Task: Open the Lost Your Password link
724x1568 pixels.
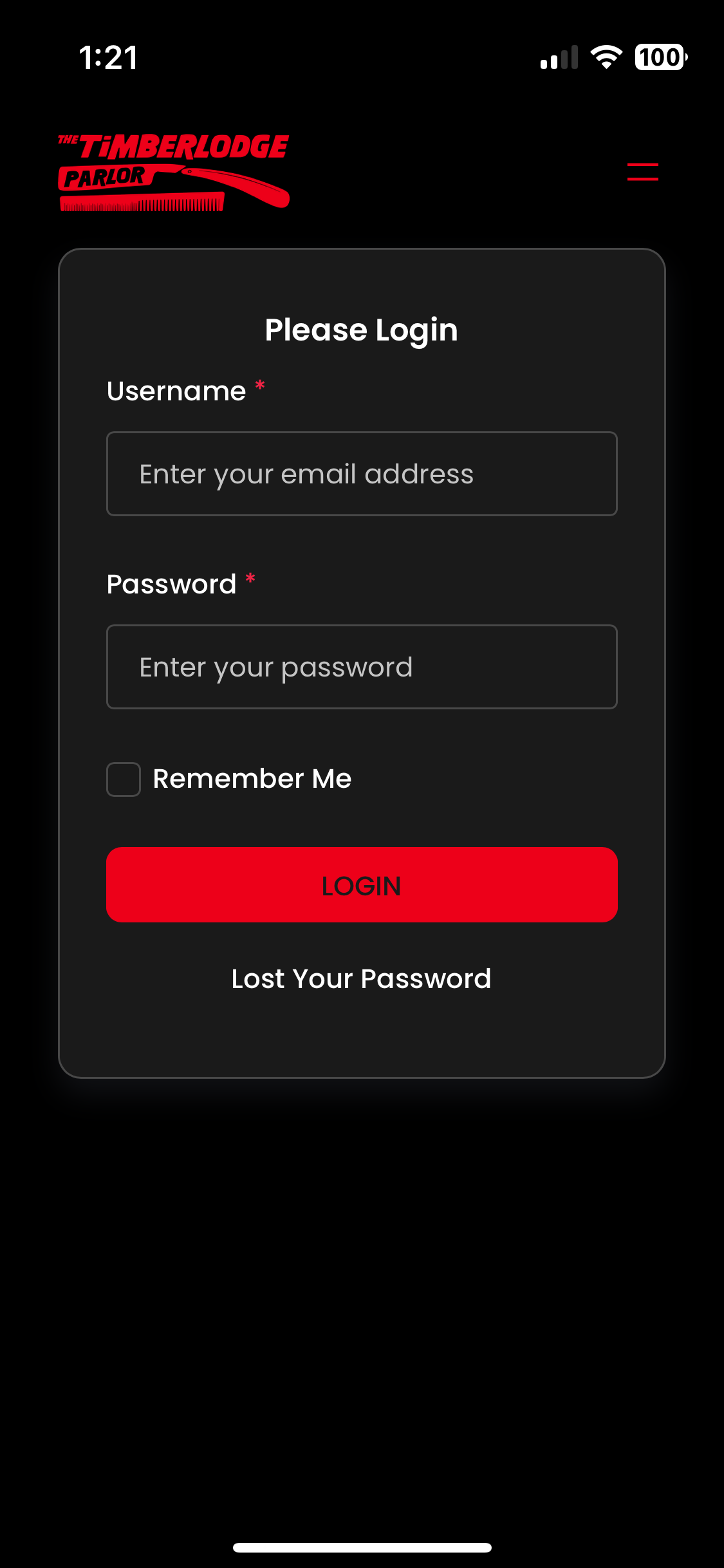Action: (x=362, y=979)
